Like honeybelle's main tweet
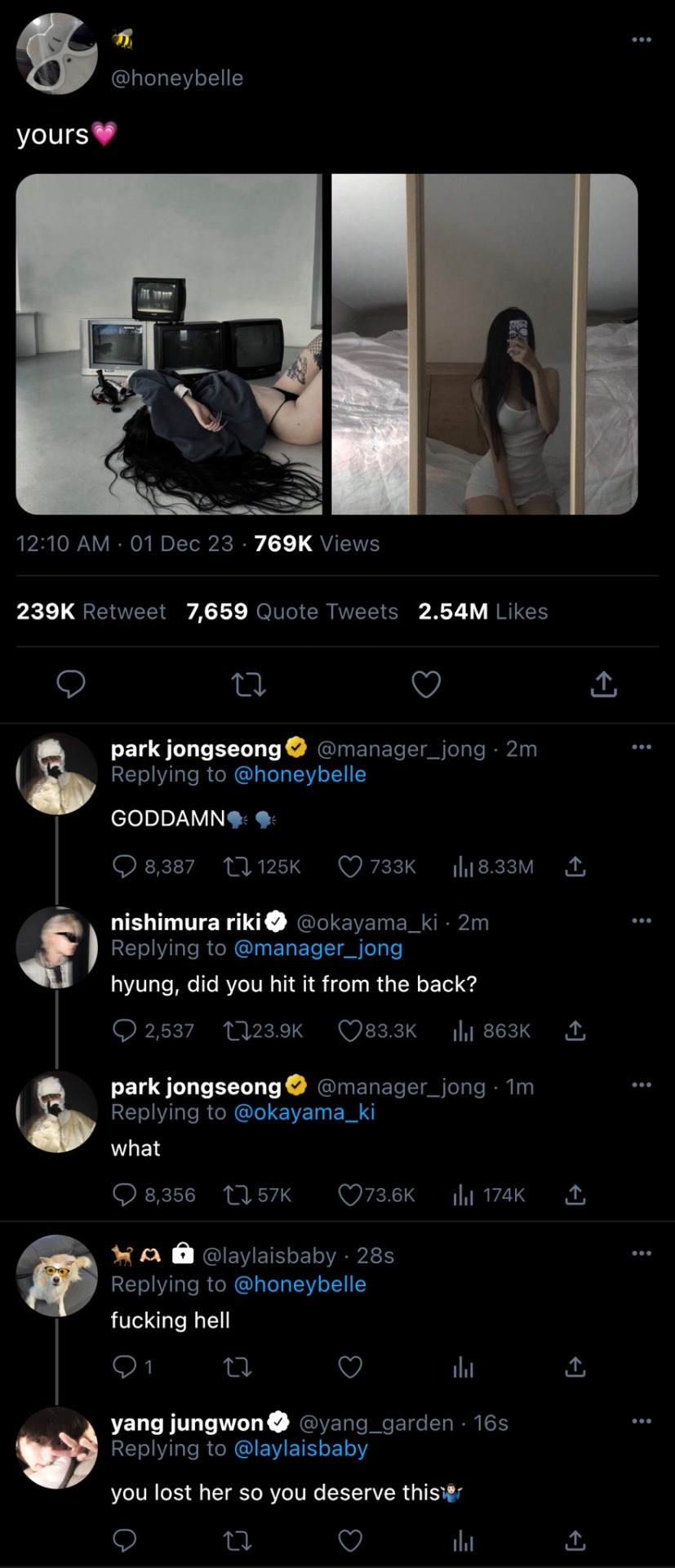The width and height of the screenshot is (675, 1568). click(425, 684)
